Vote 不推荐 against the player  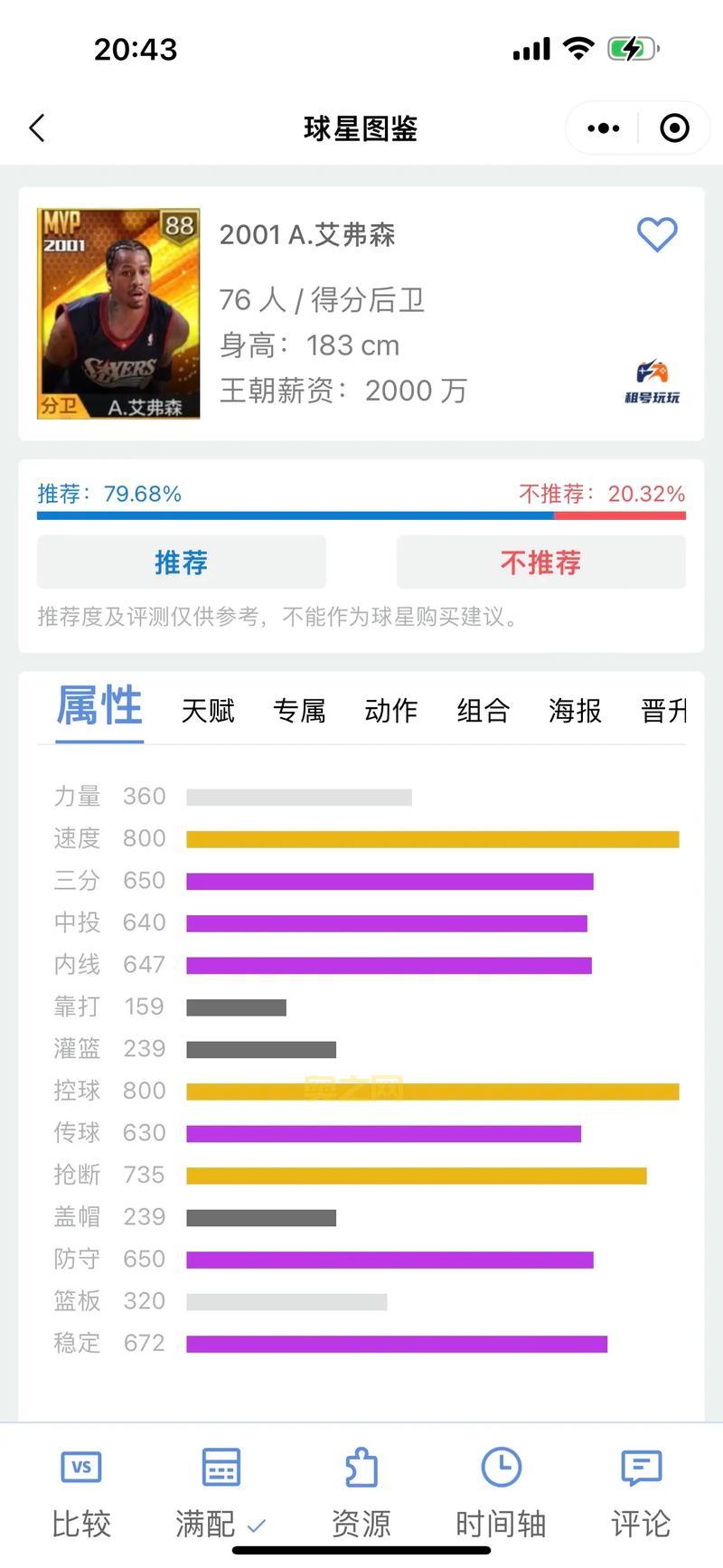tap(540, 562)
